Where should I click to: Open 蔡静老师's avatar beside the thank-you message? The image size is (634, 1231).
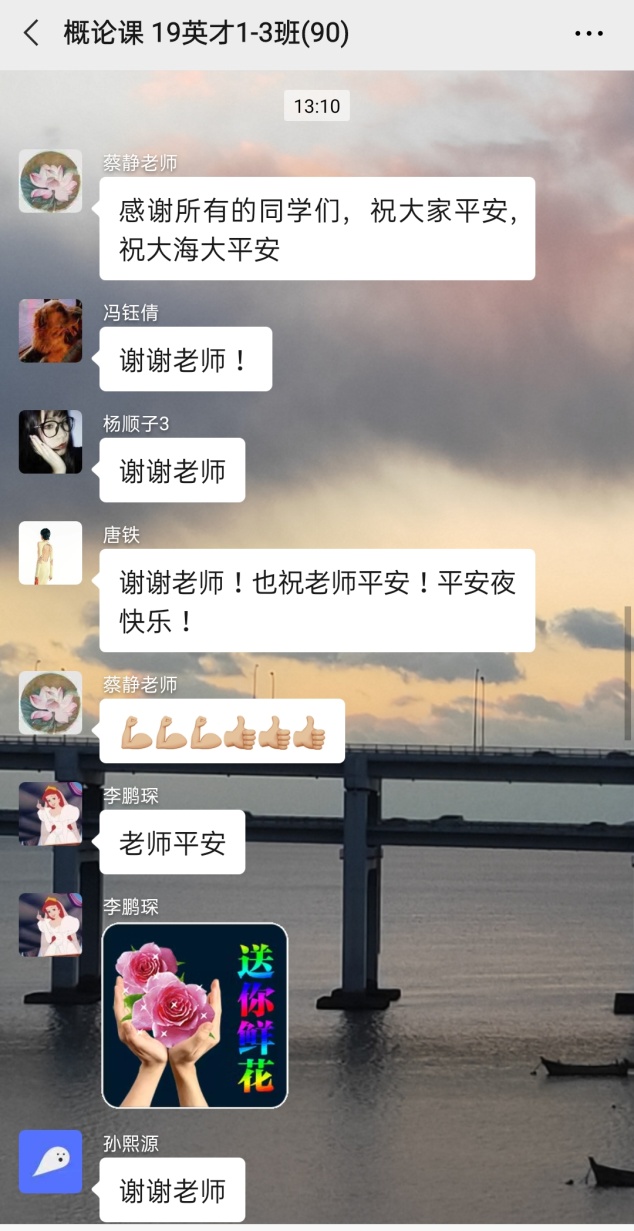pyautogui.click(x=50, y=182)
